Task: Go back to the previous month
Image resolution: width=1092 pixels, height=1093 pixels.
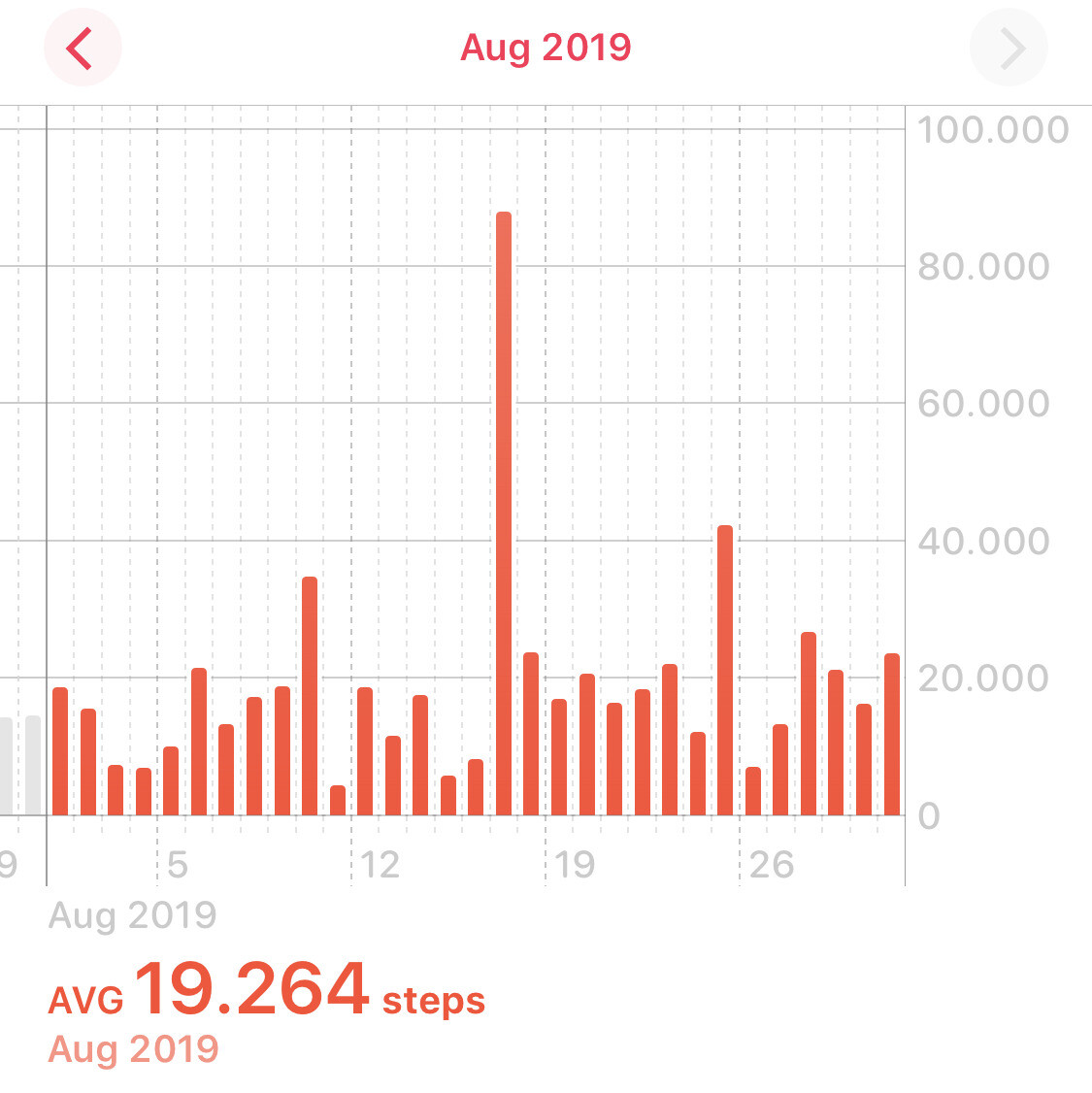Action: point(83,48)
